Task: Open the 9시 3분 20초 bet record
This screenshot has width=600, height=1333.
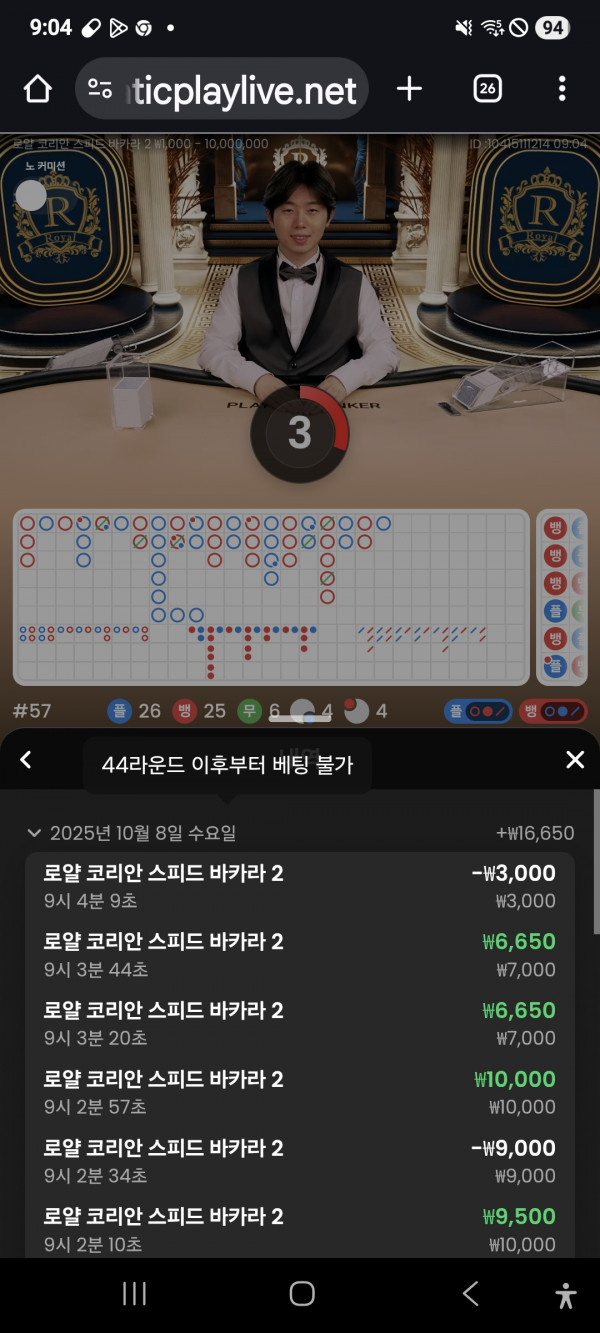Action: [300, 1024]
